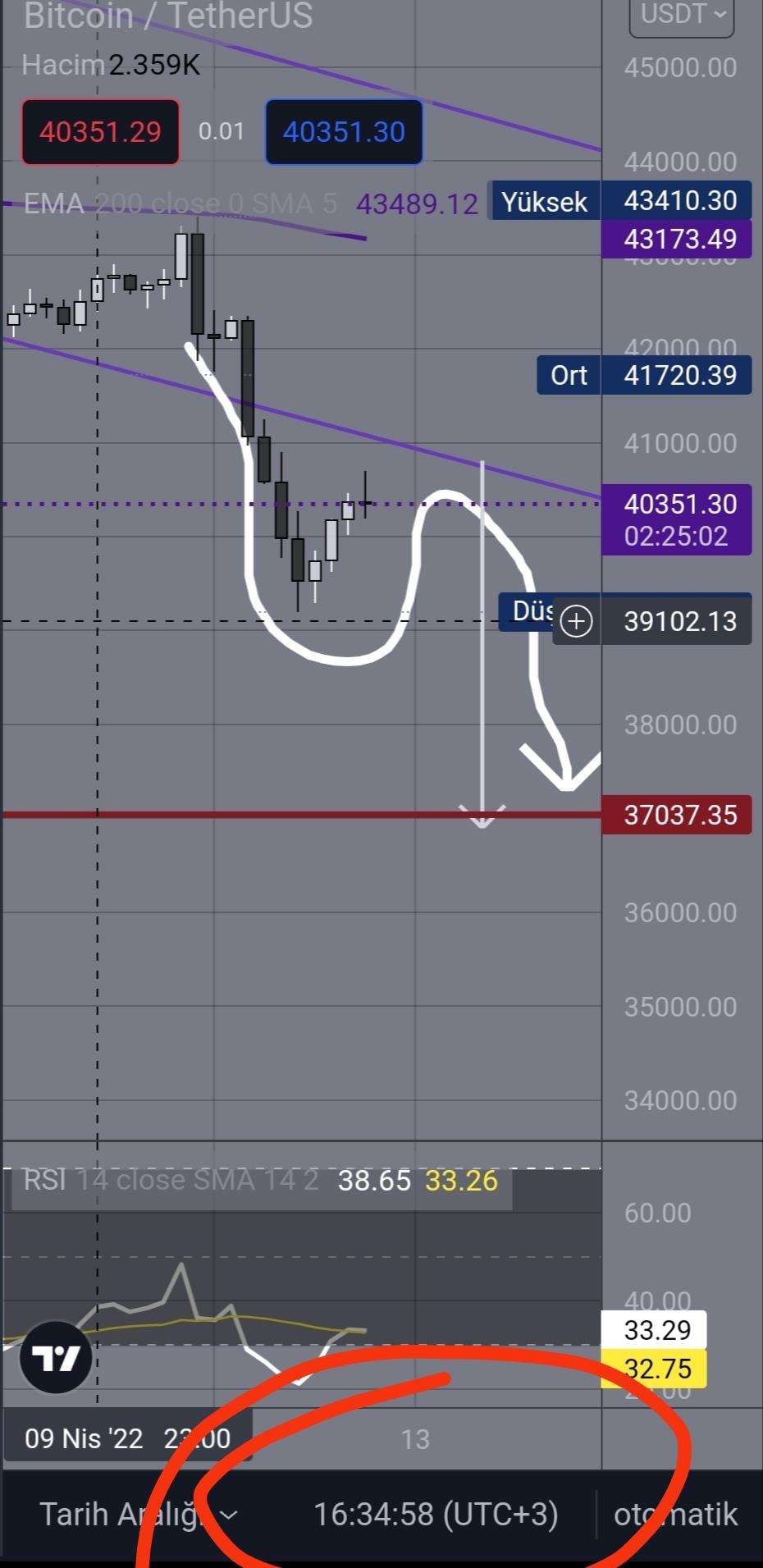This screenshot has height=1568, width=763.
Task: Tap the plus button at price 39102.13
Action: 577,621
